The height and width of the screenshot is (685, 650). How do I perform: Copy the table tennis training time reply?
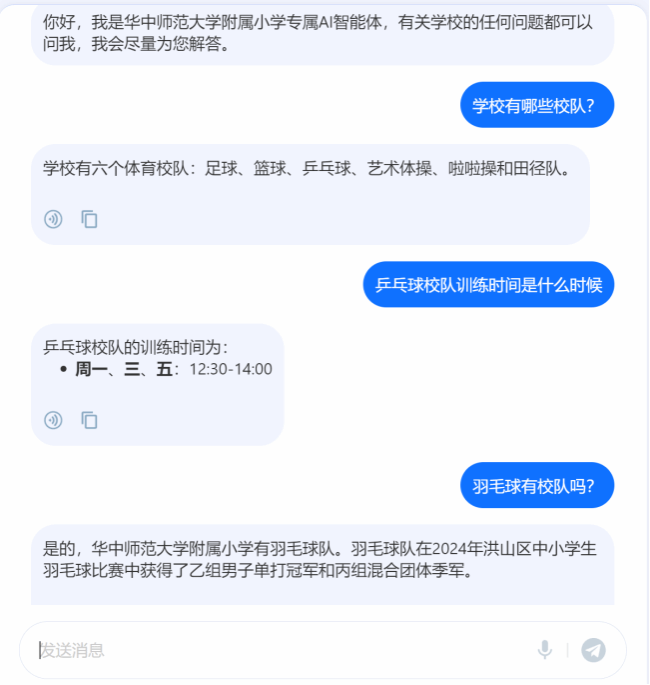click(x=90, y=420)
